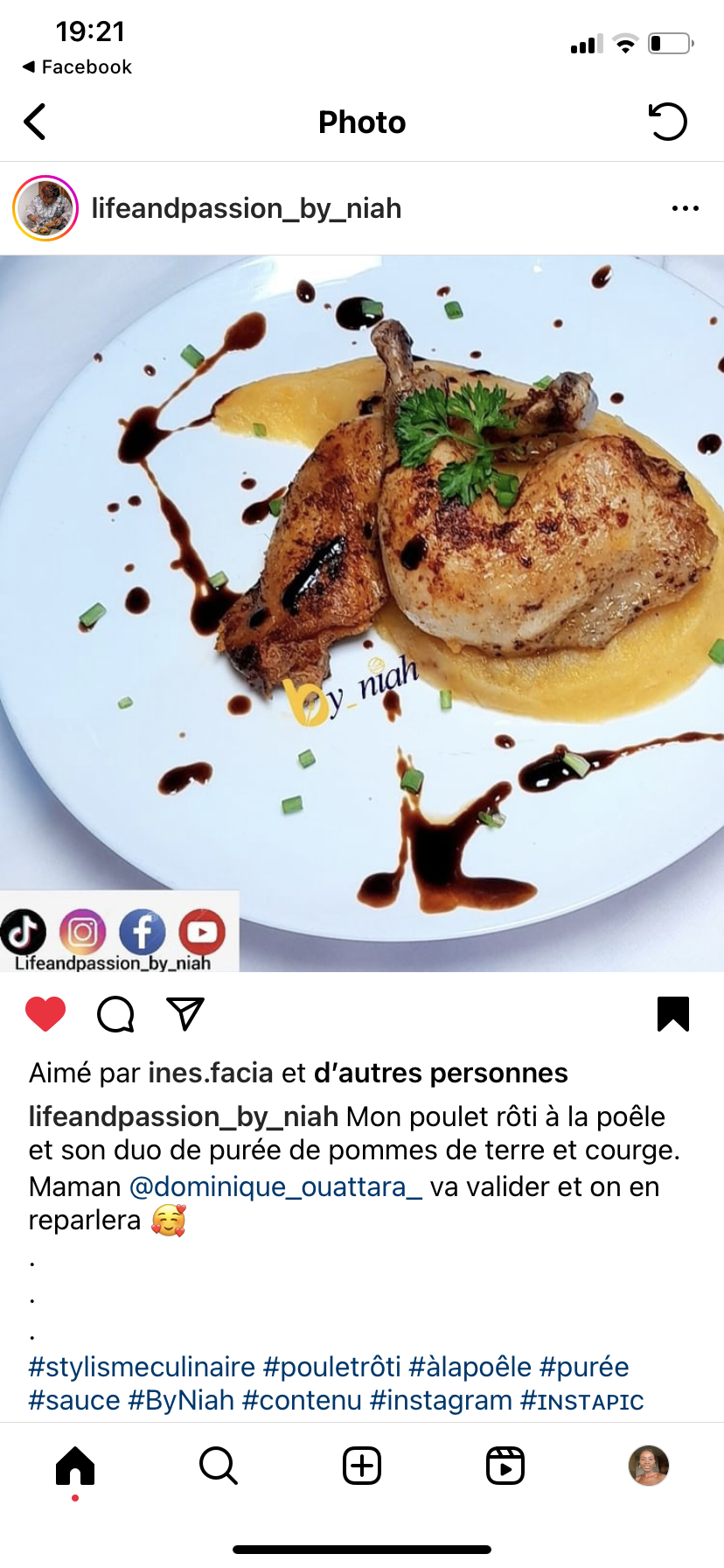Switch to the Search tab

(219, 1466)
